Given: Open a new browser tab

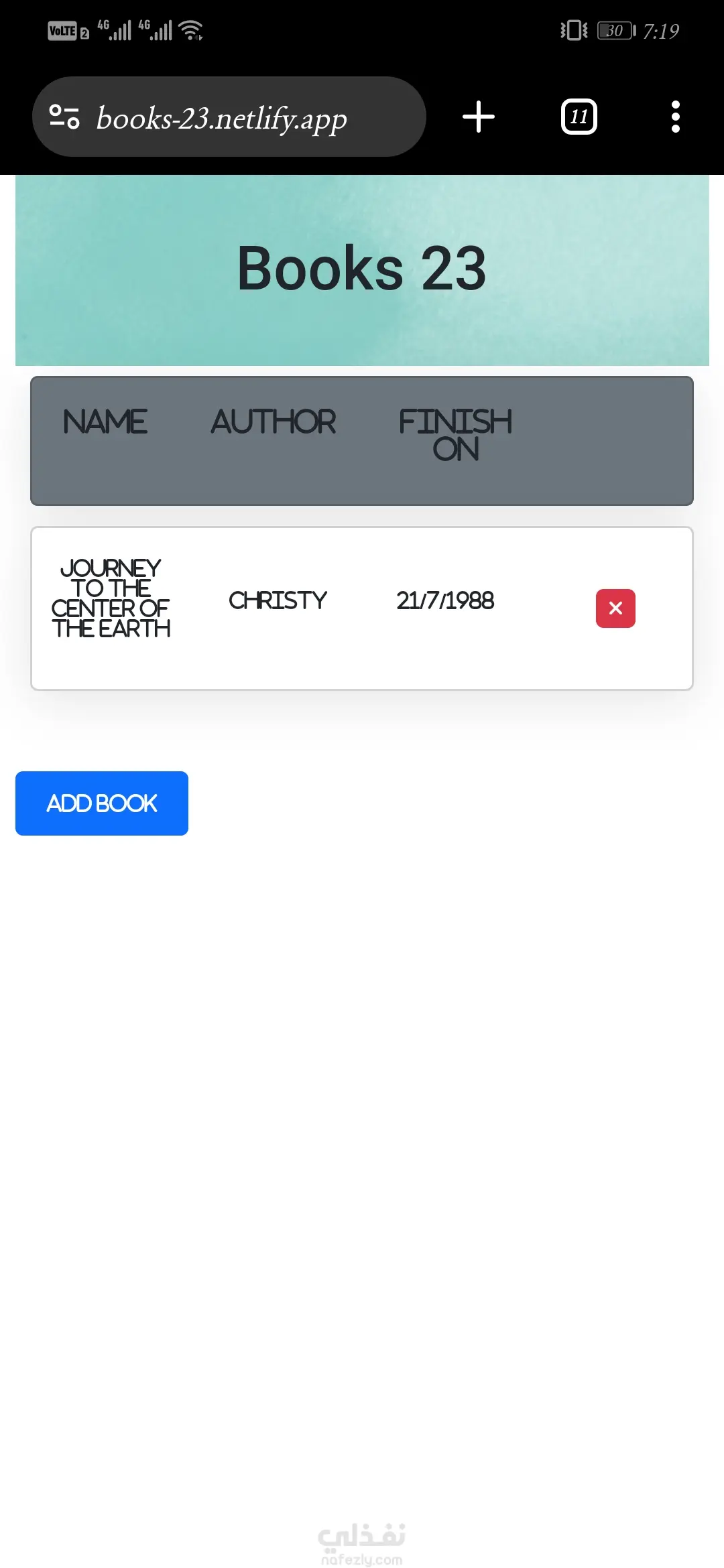Looking at the screenshot, I should (479, 117).
